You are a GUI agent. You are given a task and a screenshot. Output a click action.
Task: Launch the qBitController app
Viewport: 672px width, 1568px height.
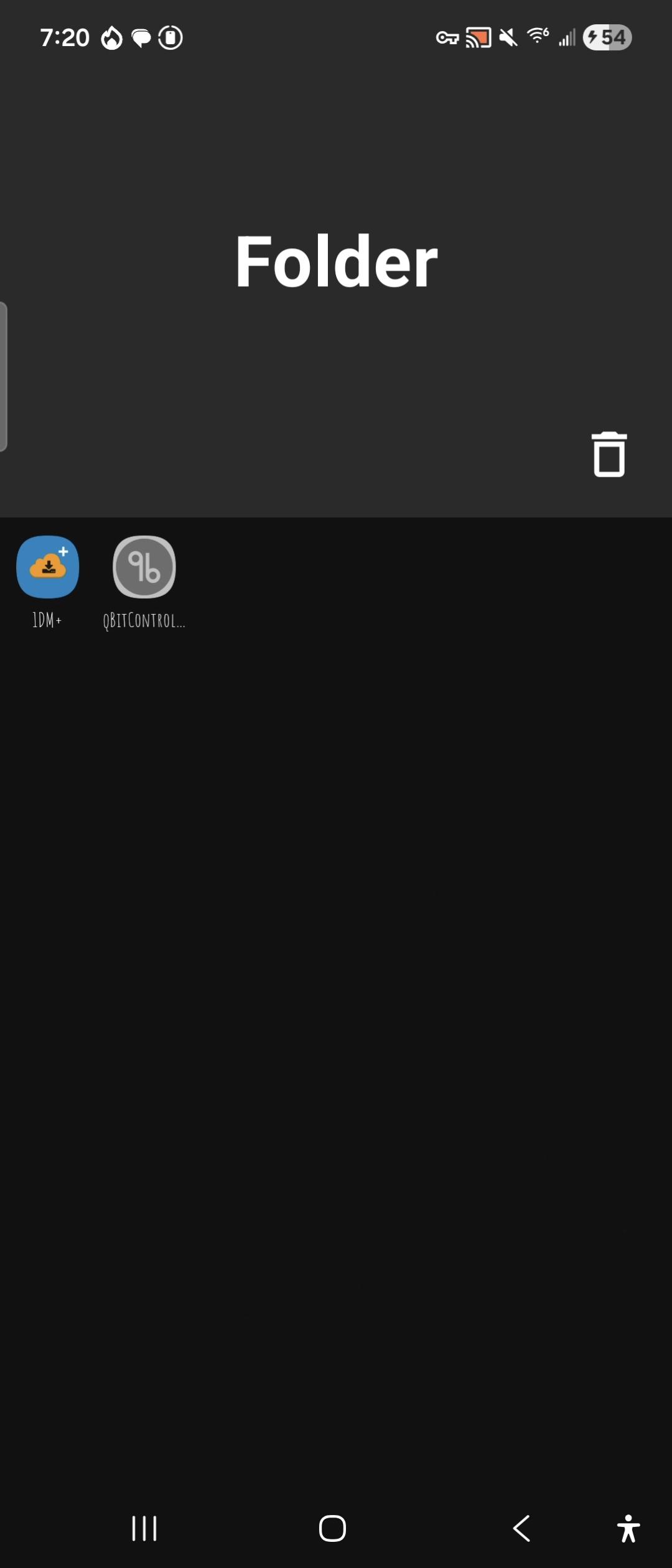(x=144, y=567)
